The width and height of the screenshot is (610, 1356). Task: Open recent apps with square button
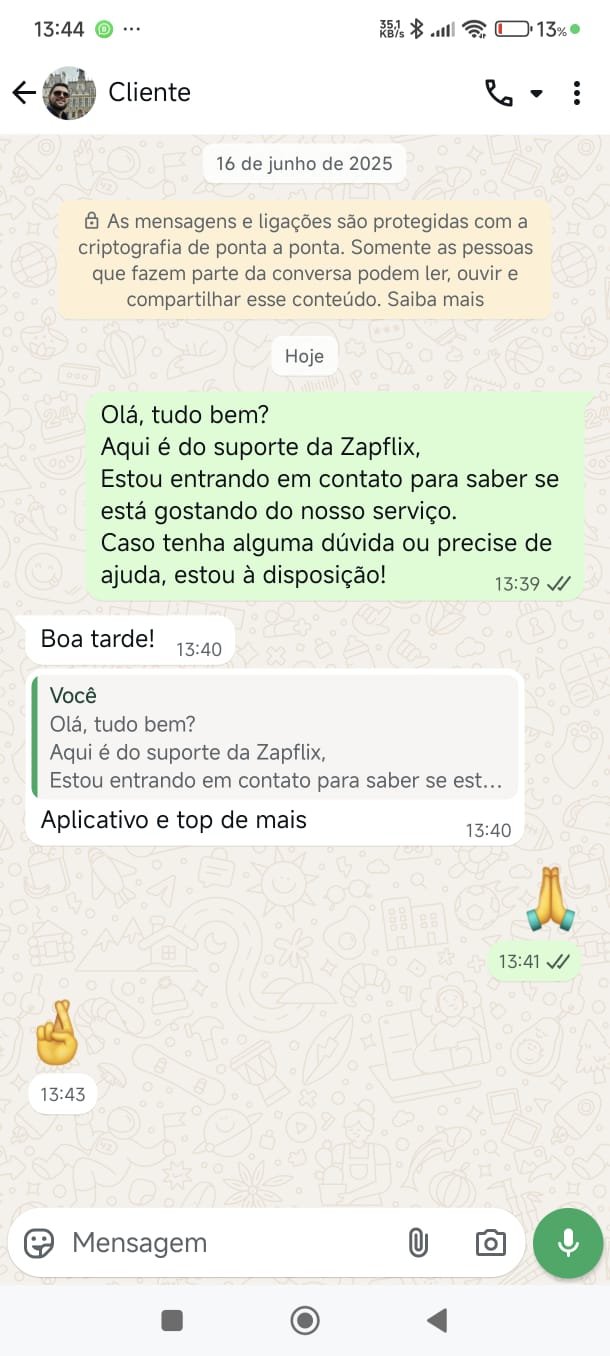(x=172, y=1321)
